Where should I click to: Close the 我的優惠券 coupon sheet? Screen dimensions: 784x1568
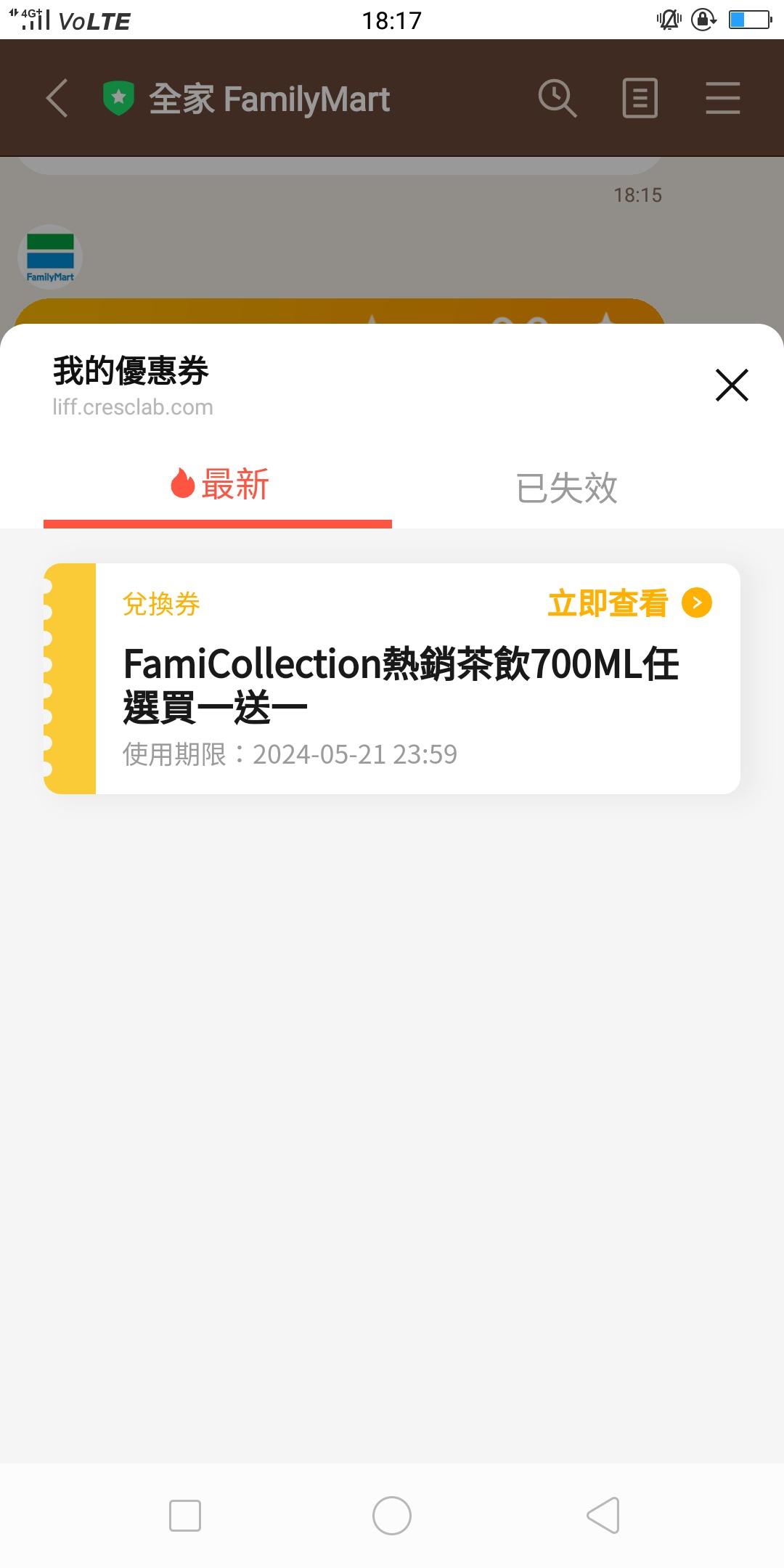(x=731, y=385)
